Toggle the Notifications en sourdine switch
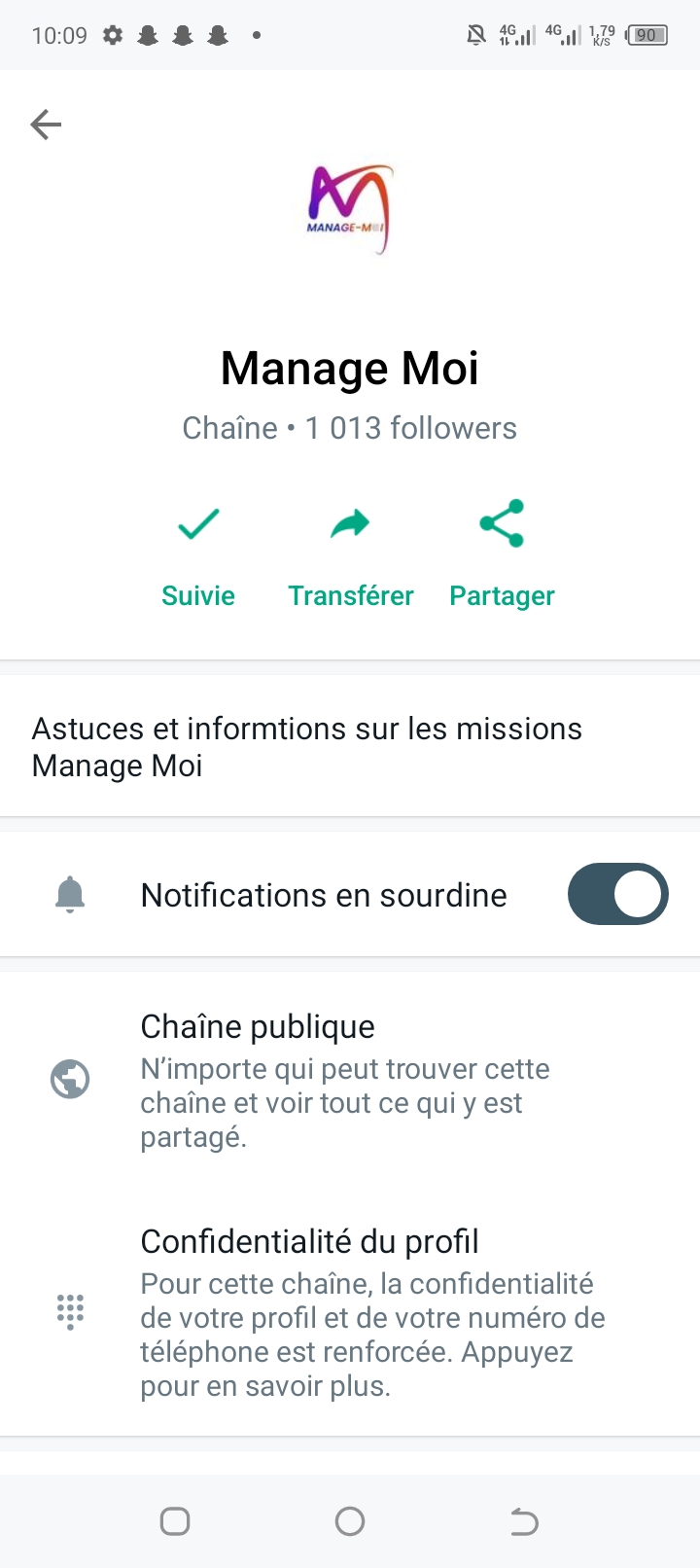The height and width of the screenshot is (1568, 700). coord(617,894)
